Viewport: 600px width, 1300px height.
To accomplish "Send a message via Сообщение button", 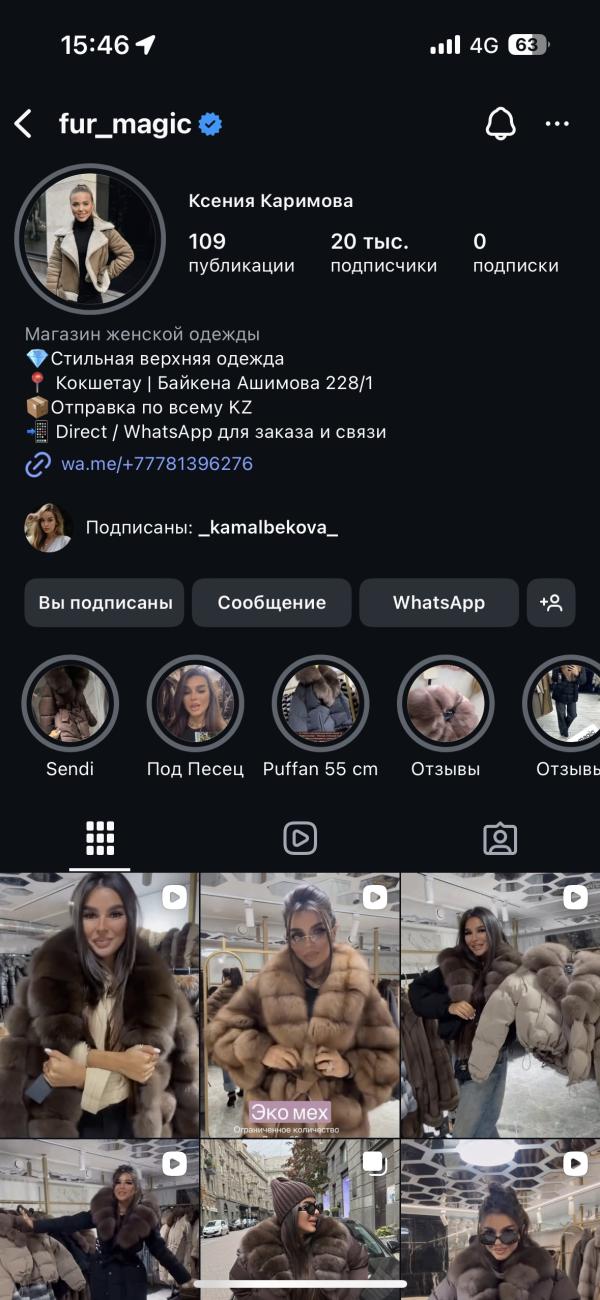I will [x=271, y=603].
